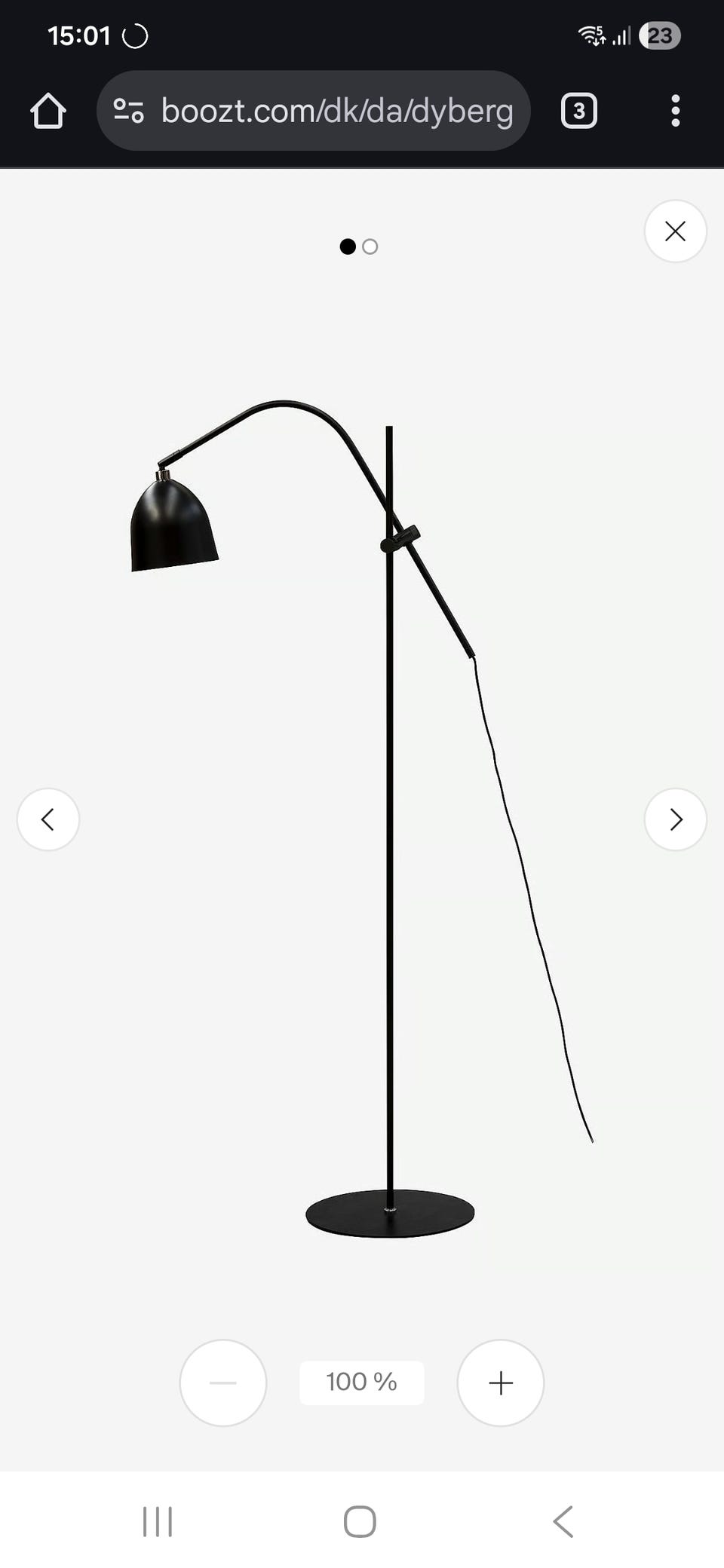View site information for boozt.com
Image resolution: width=724 pixels, height=1568 pixels.
click(x=128, y=111)
